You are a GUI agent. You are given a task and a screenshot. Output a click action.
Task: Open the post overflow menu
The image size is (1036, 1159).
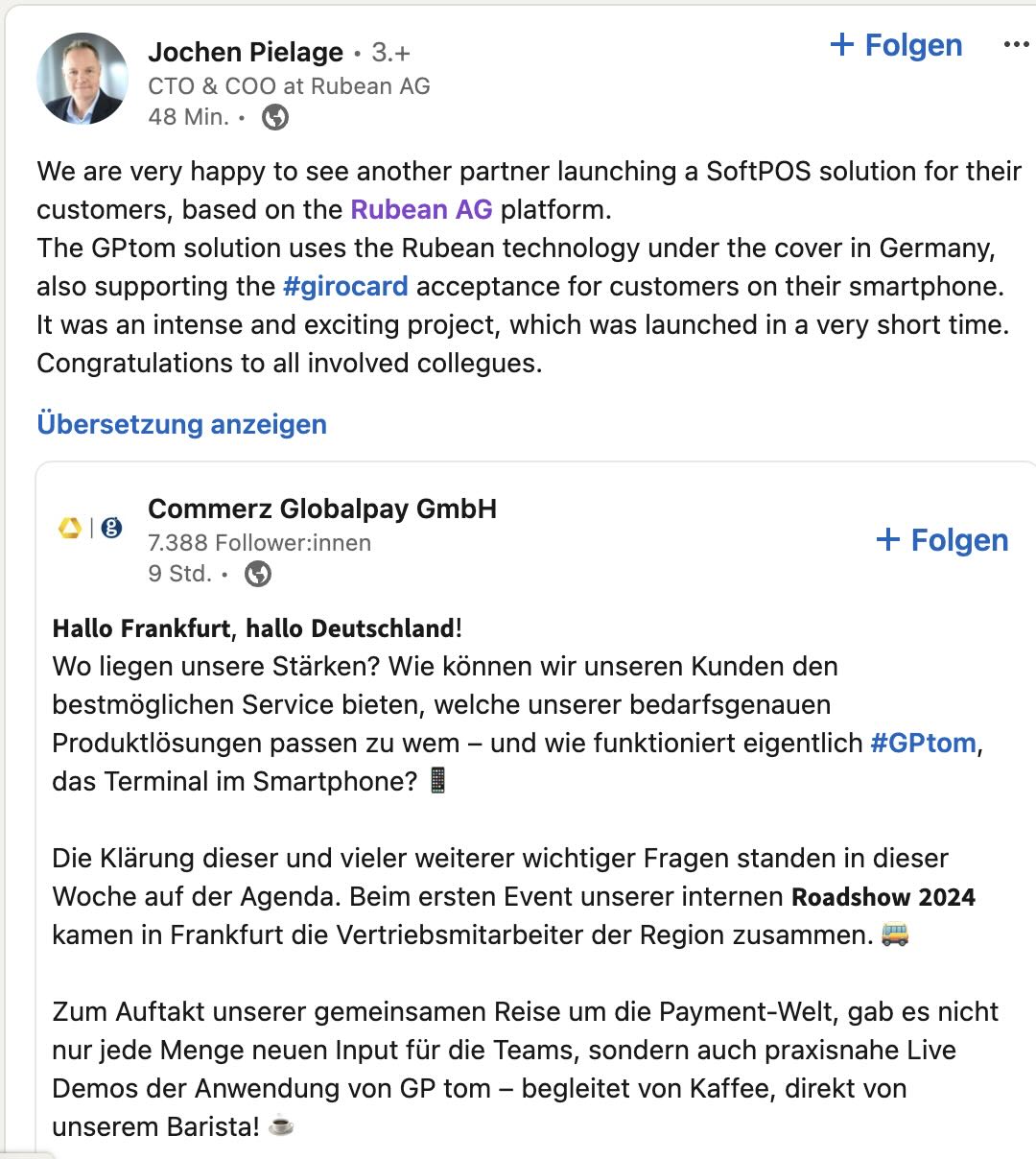[x=1015, y=45]
